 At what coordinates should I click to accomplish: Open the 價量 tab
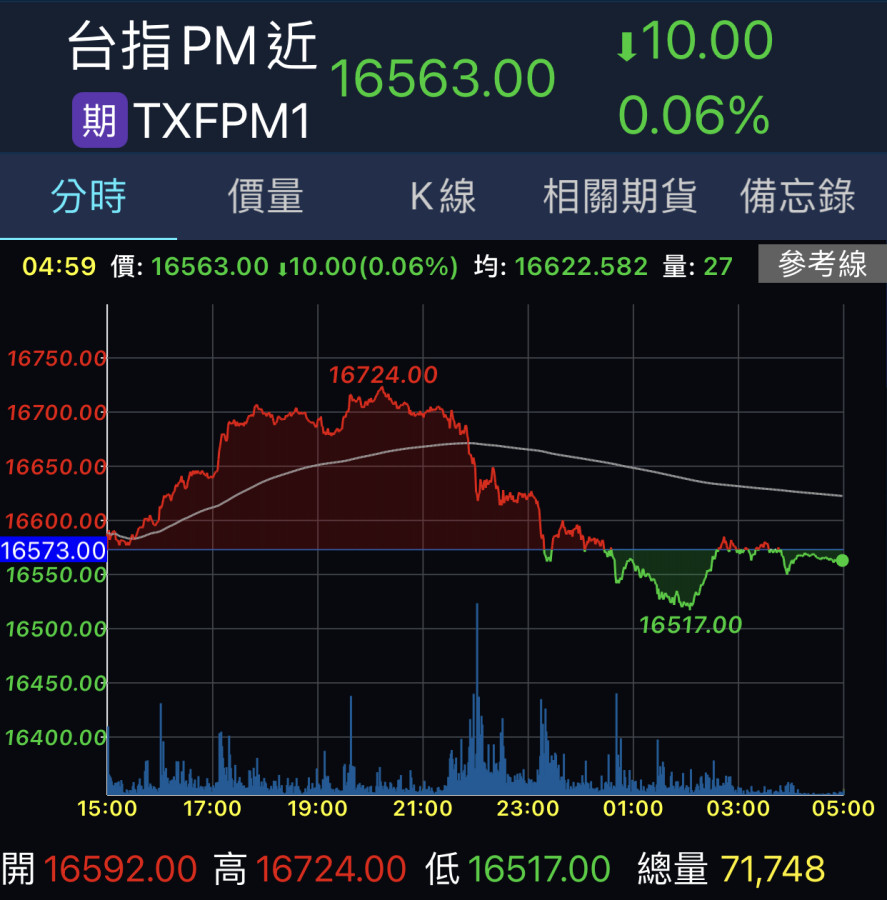tap(265, 197)
